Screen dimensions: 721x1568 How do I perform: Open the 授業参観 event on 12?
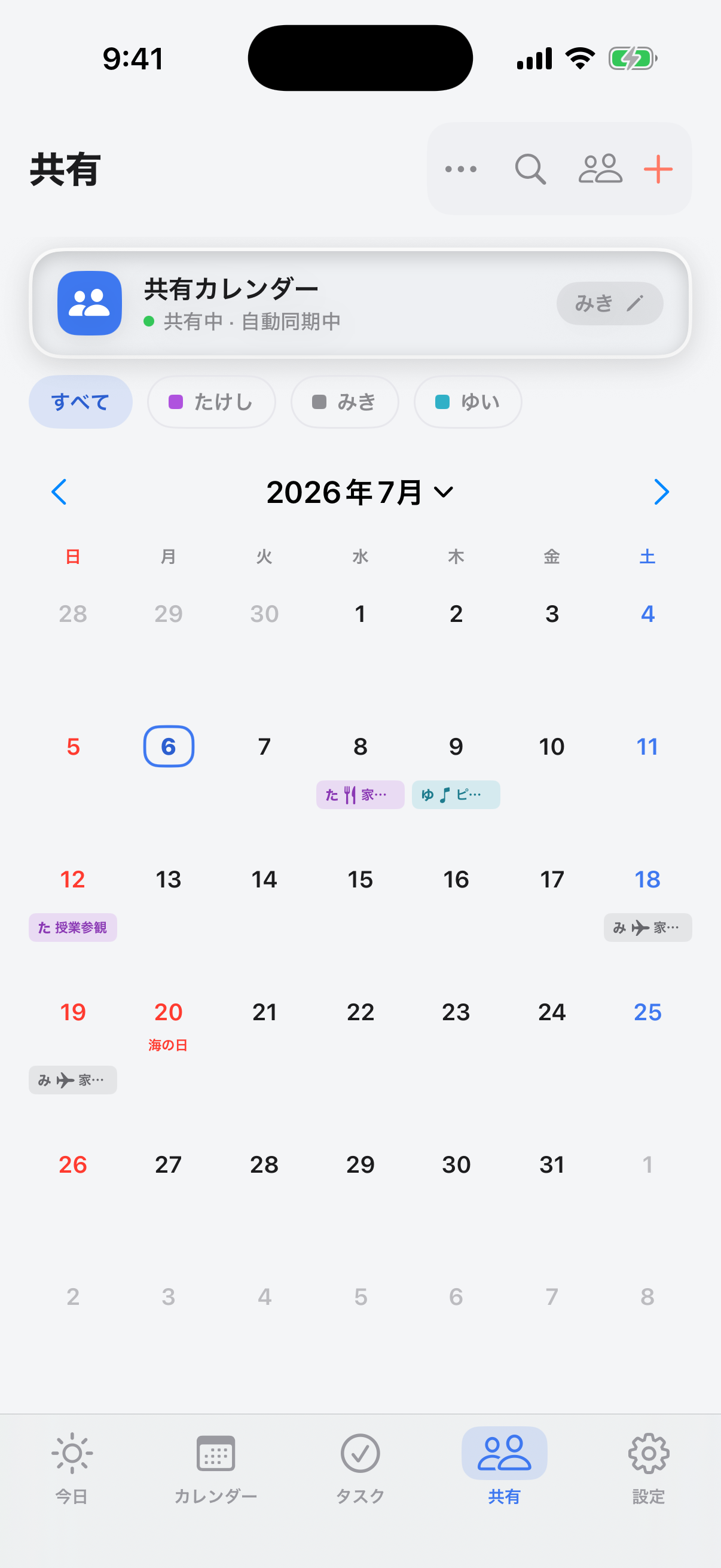click(73, 927)
